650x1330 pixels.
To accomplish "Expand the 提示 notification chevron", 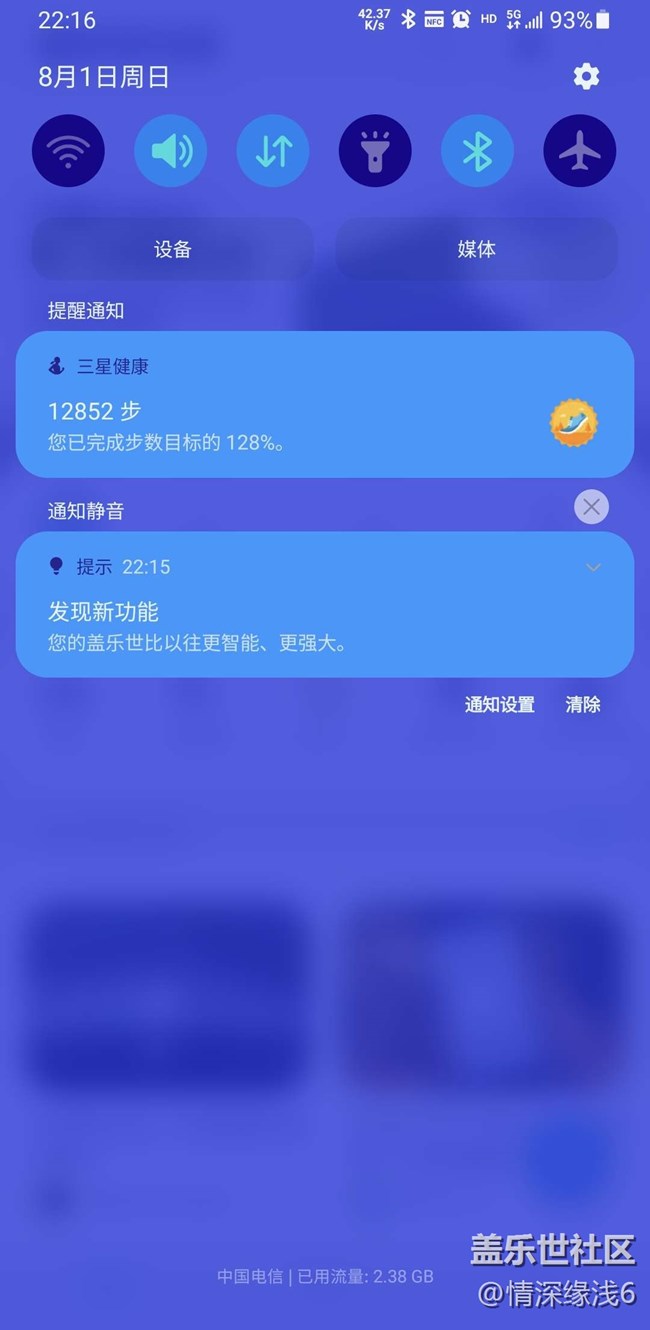I will [593, 568].
